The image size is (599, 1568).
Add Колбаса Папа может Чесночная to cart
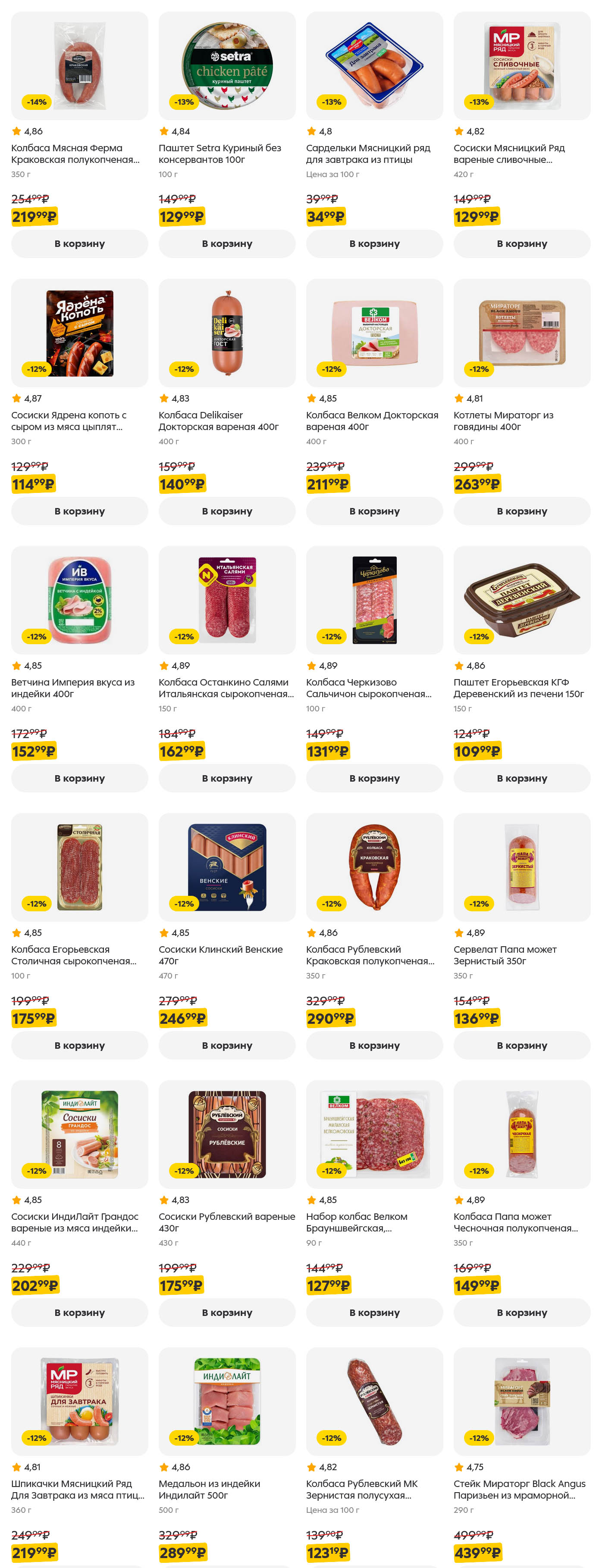tap(521, 1312)
